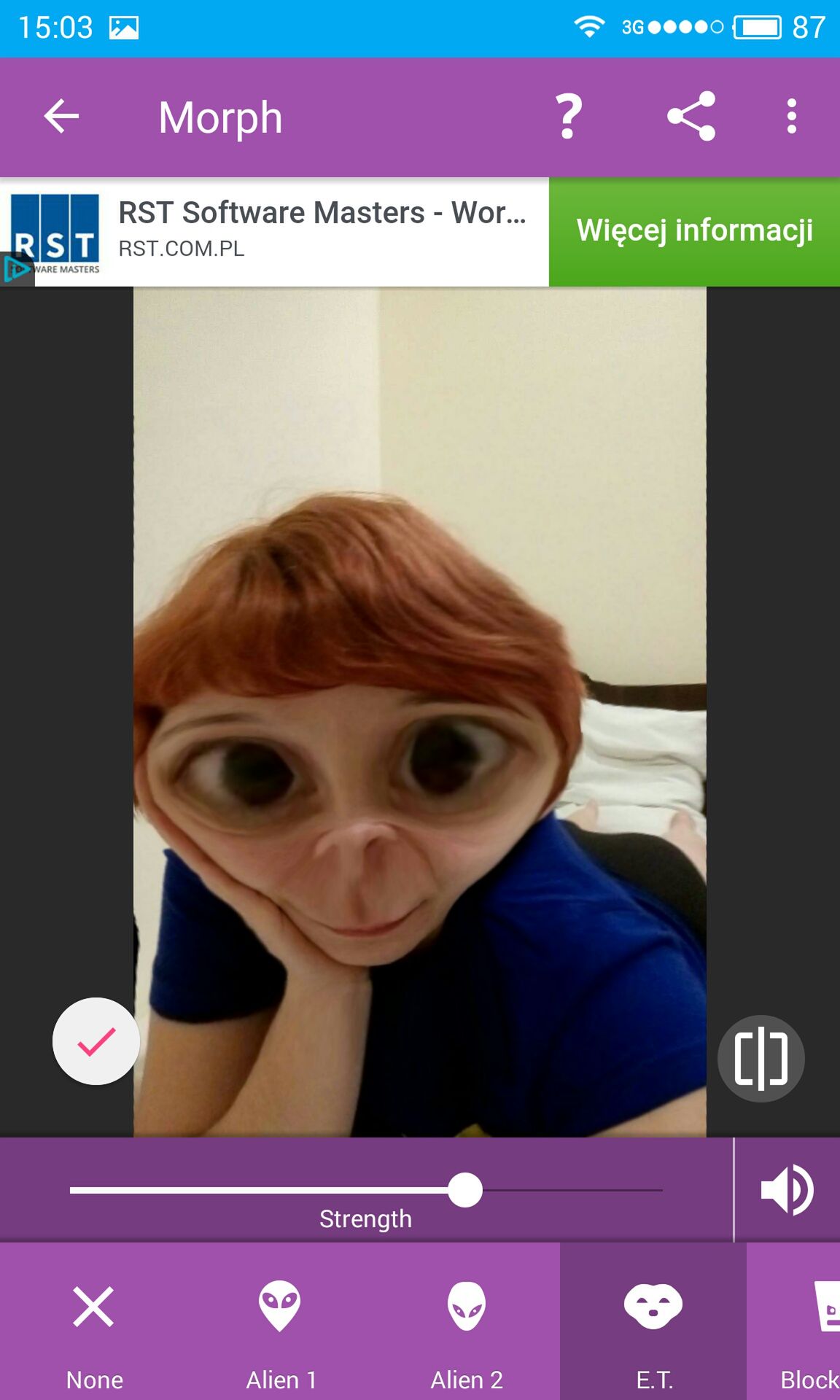
Task: Tap the before/after compare icon
Action: pos(761,1059)
